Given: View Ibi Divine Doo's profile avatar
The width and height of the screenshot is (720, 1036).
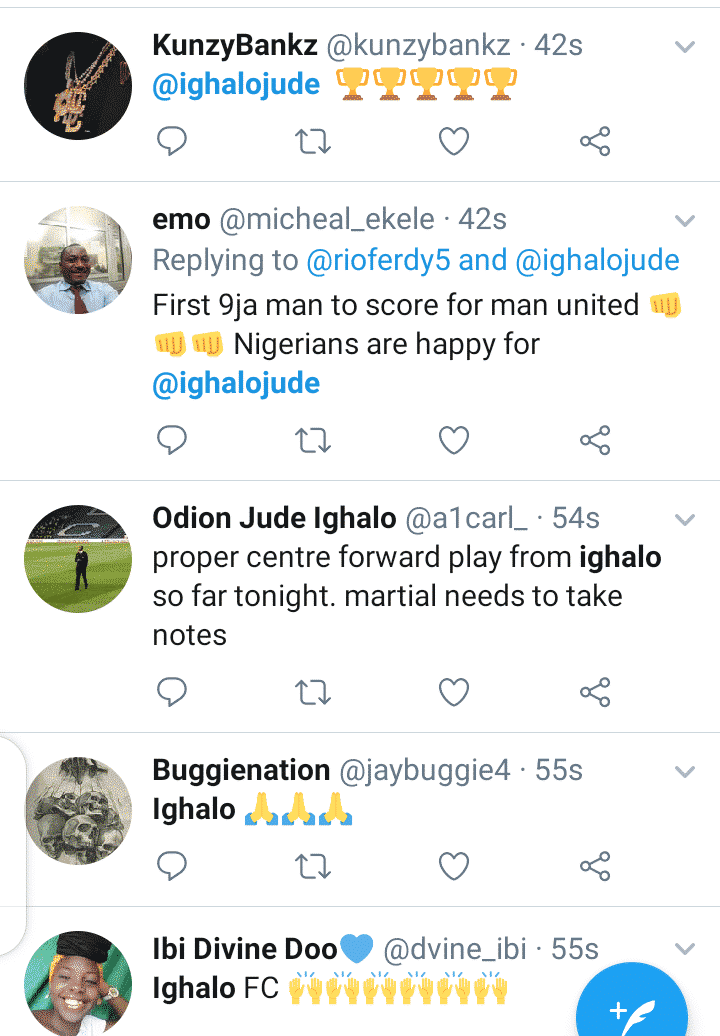Looking at the screenshot, I should tap(78, 984).
